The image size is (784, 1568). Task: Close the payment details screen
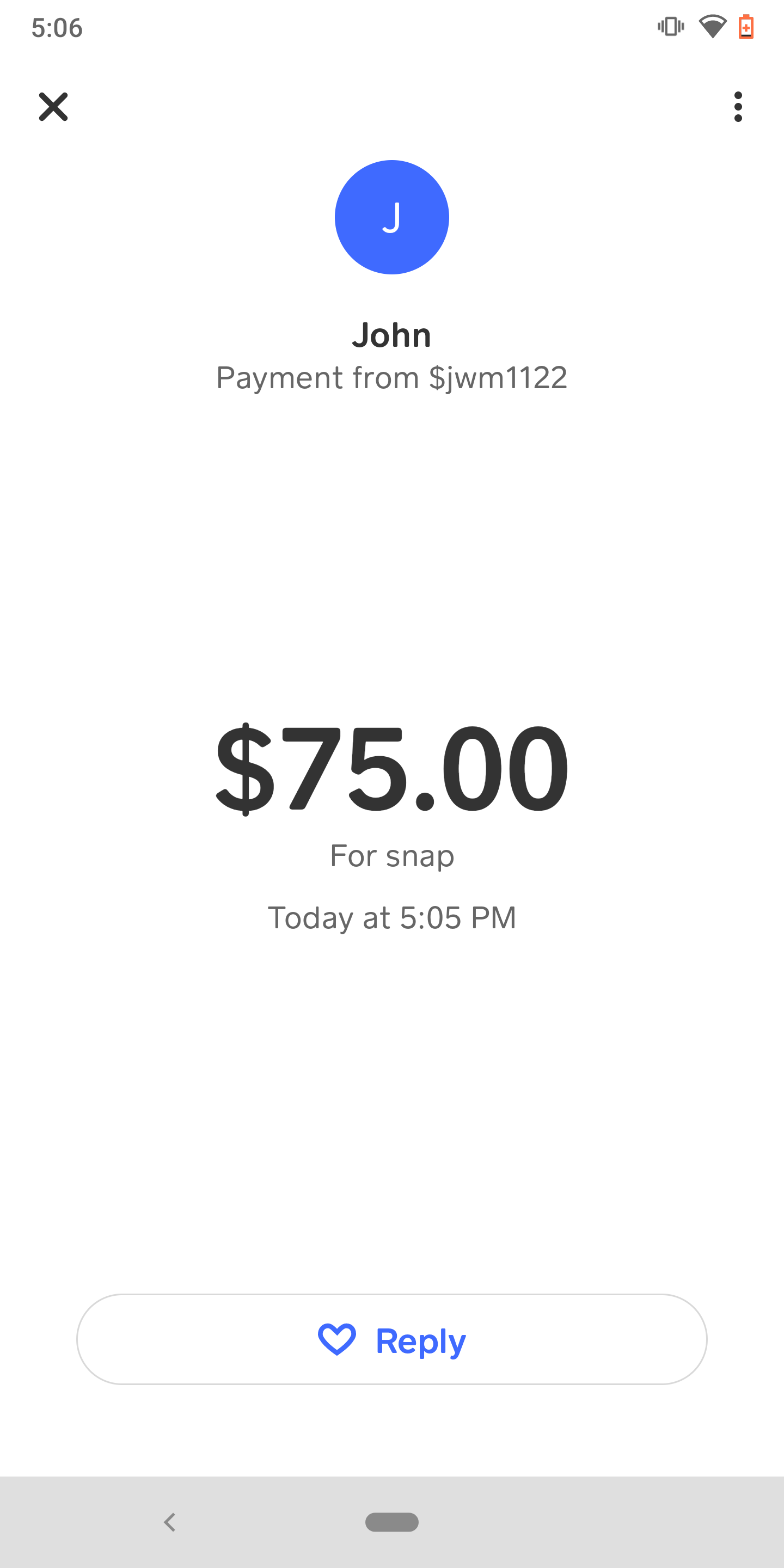pyautogui.click(x=53, y=107)
